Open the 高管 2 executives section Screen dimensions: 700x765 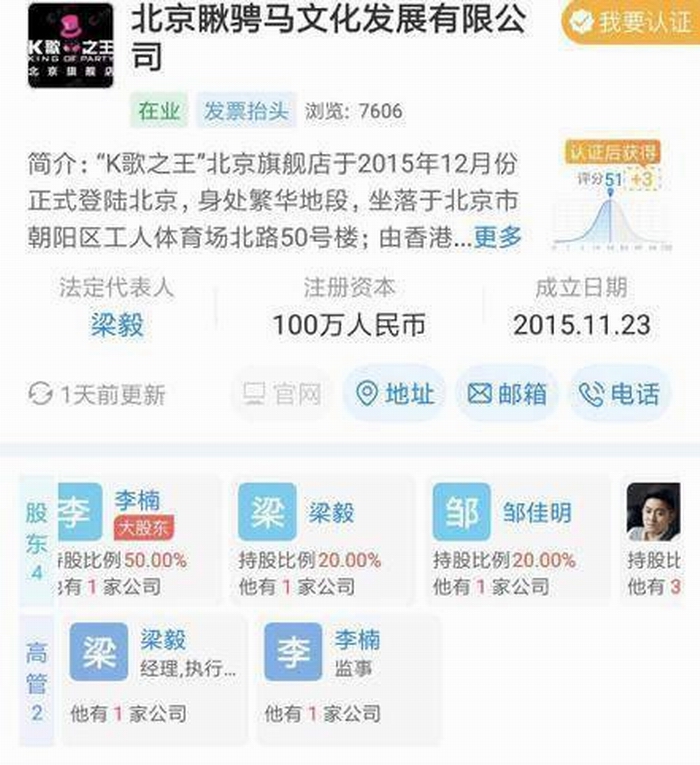point(37,680)
